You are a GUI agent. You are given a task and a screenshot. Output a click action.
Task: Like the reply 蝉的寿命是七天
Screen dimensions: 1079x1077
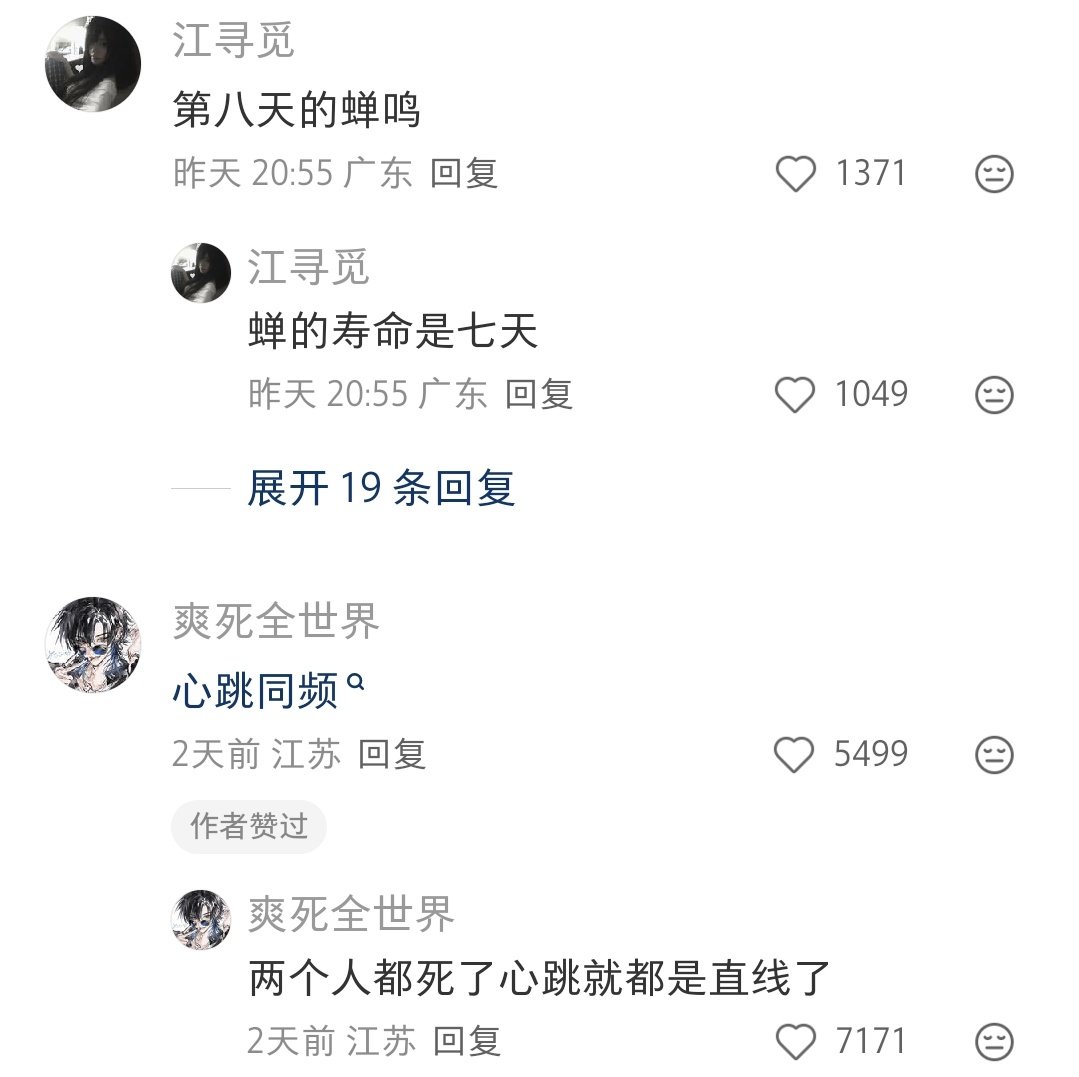pyautogui.click(x=796, y=395)
